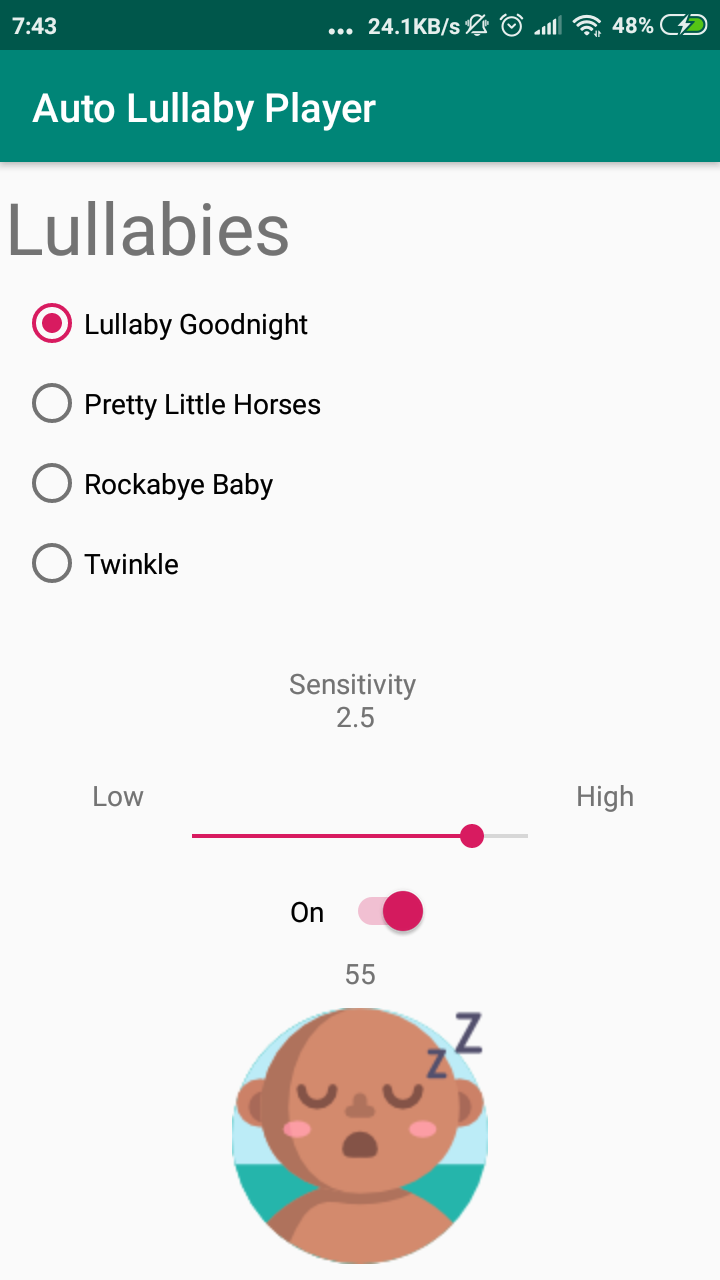Tap the alarm clock status bar icon
Image resolution: width=720 pixels, height=1280 pixels.
(x=510, y=25)
